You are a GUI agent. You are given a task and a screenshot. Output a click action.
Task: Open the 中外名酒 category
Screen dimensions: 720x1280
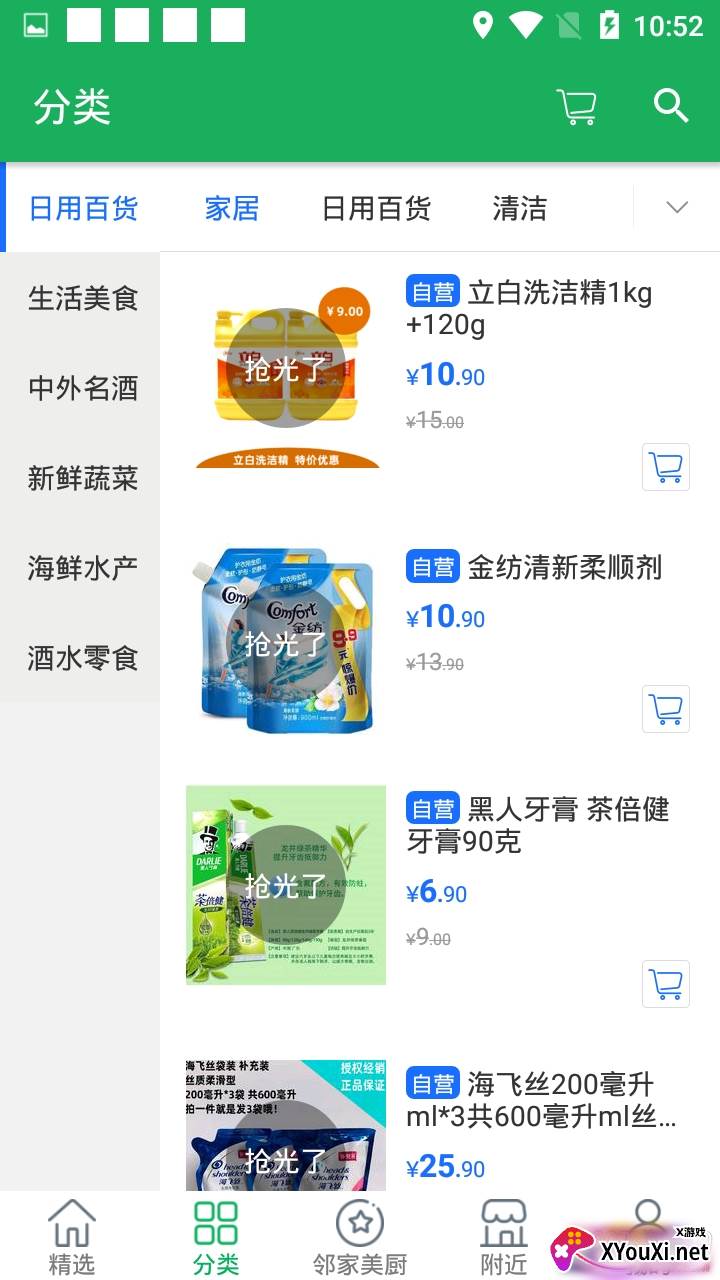pyautogui.click(x=82, y=388)
